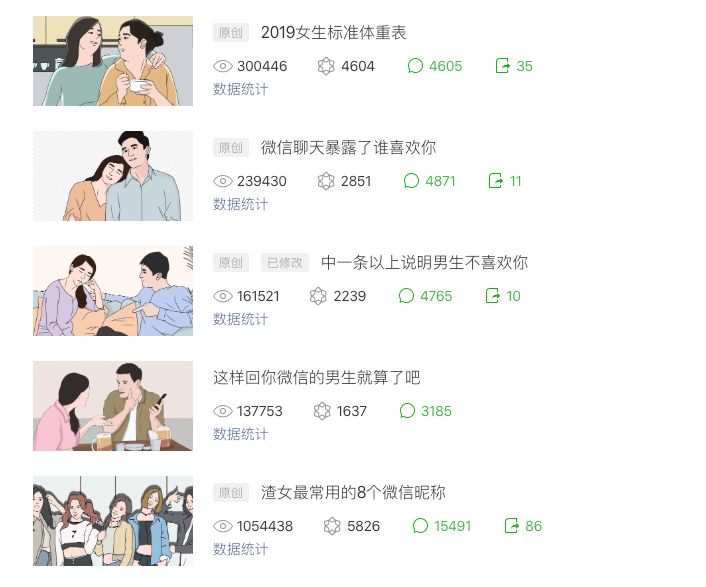This screenshot has height=587, width=706.
Task: View the 4605 comments on 2019女生标准体重表
Action: (435, 66)
